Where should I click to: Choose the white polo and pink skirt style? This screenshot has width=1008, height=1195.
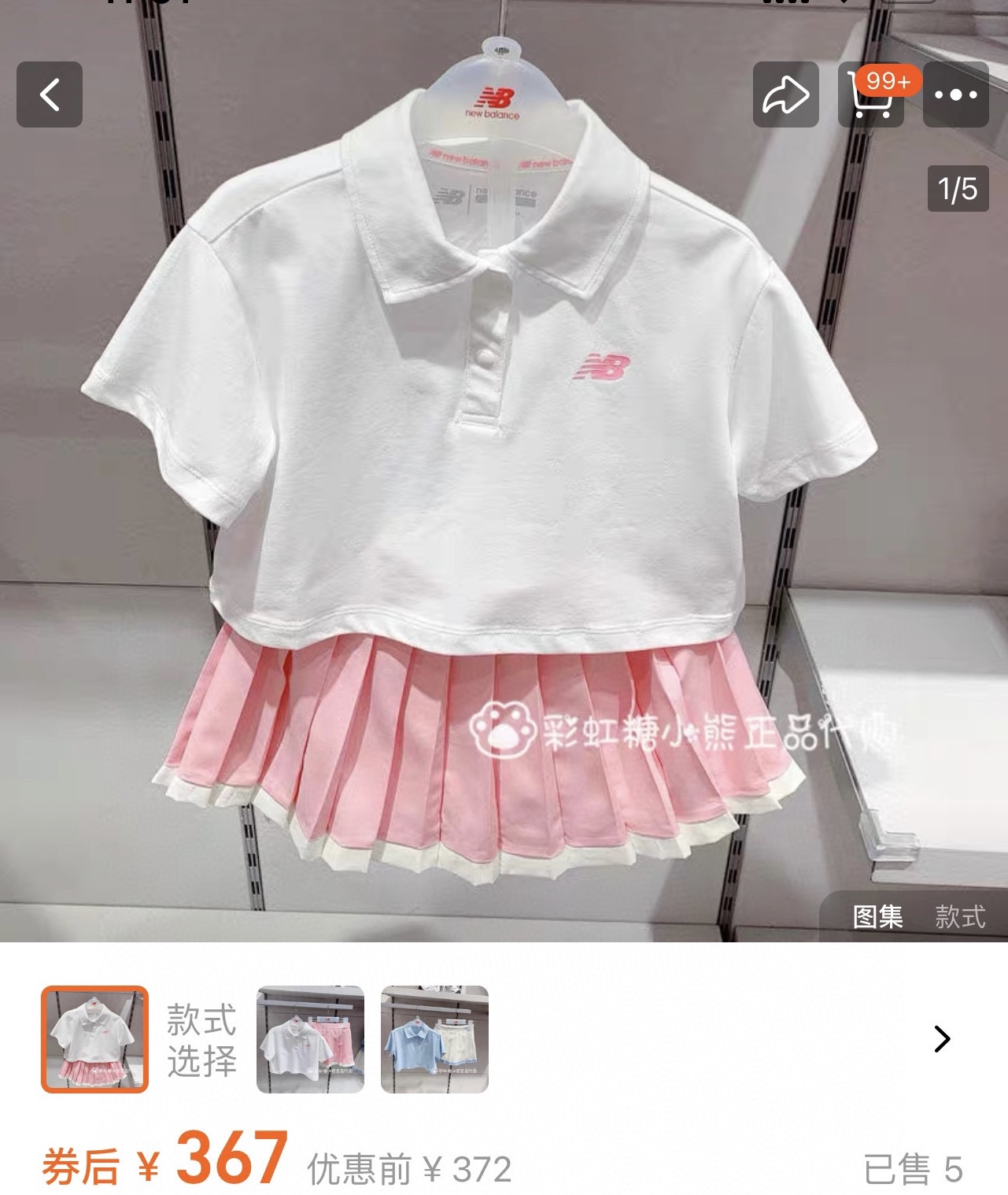tap(310, 1039)
